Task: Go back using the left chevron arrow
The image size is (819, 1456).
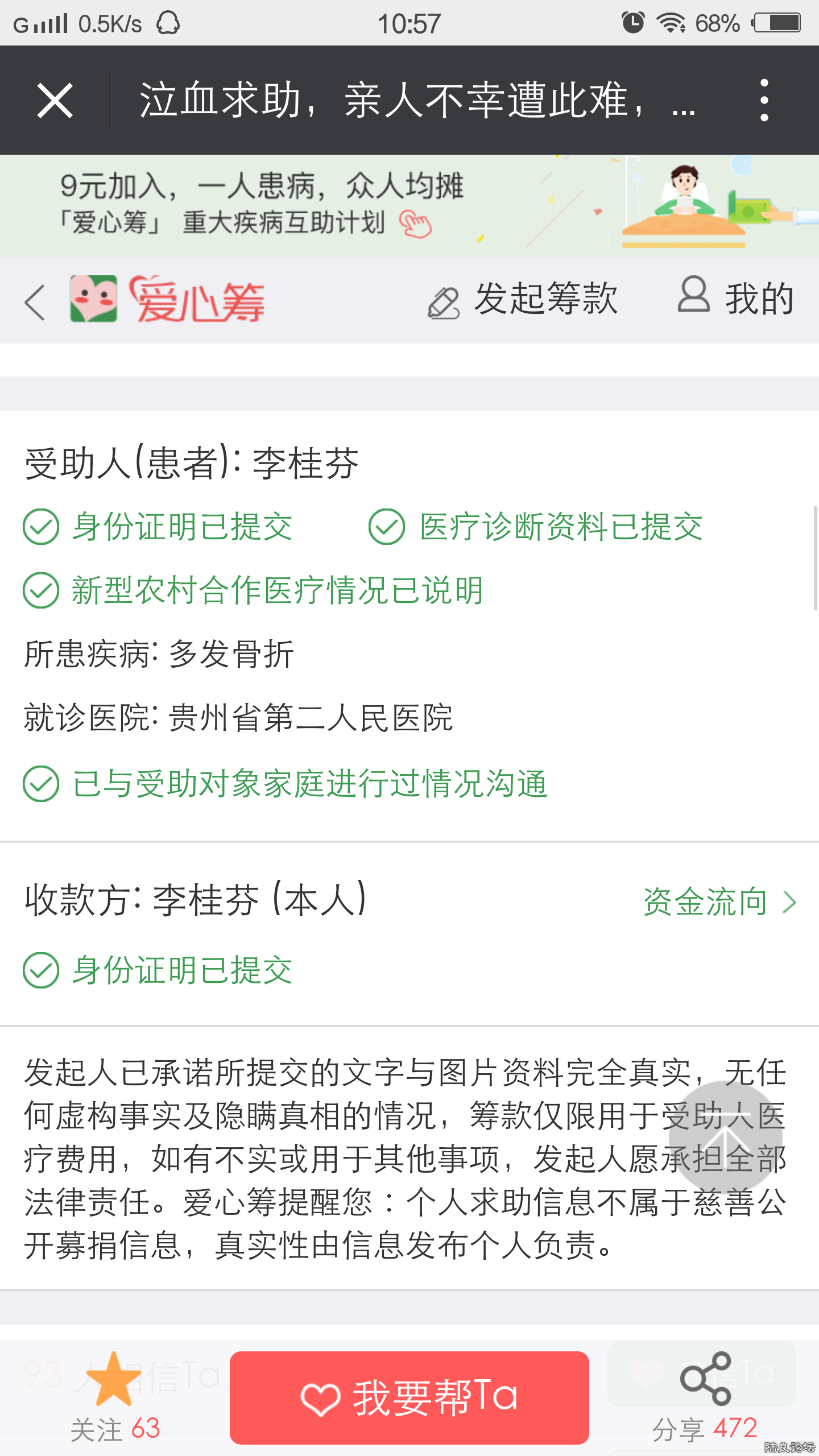Action: [33, 303]
